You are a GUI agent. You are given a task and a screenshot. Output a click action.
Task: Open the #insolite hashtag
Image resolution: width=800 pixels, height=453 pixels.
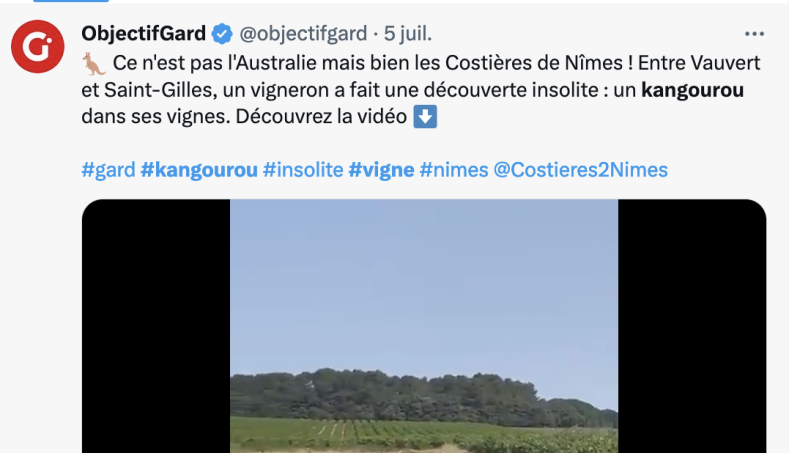(303, 170)
